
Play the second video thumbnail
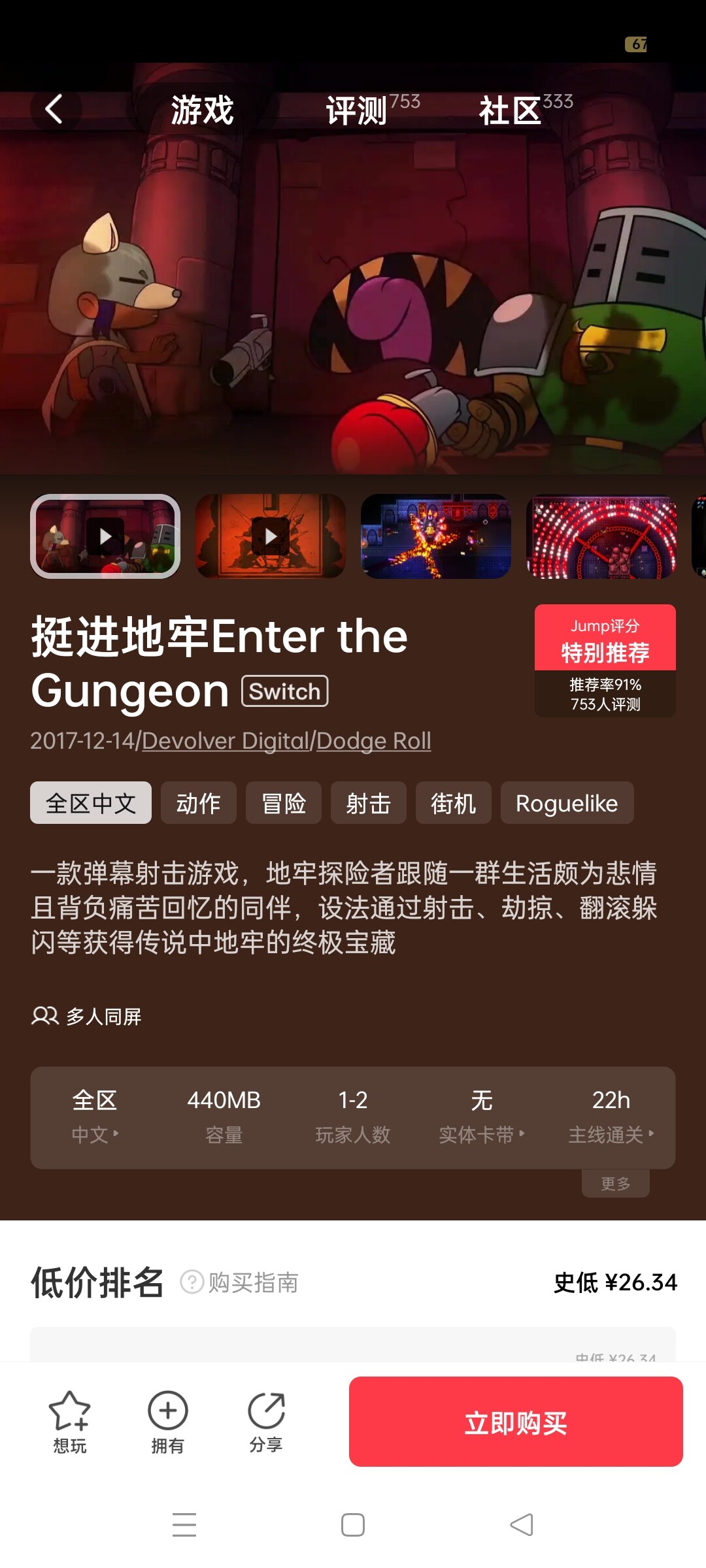click(271, 536)
